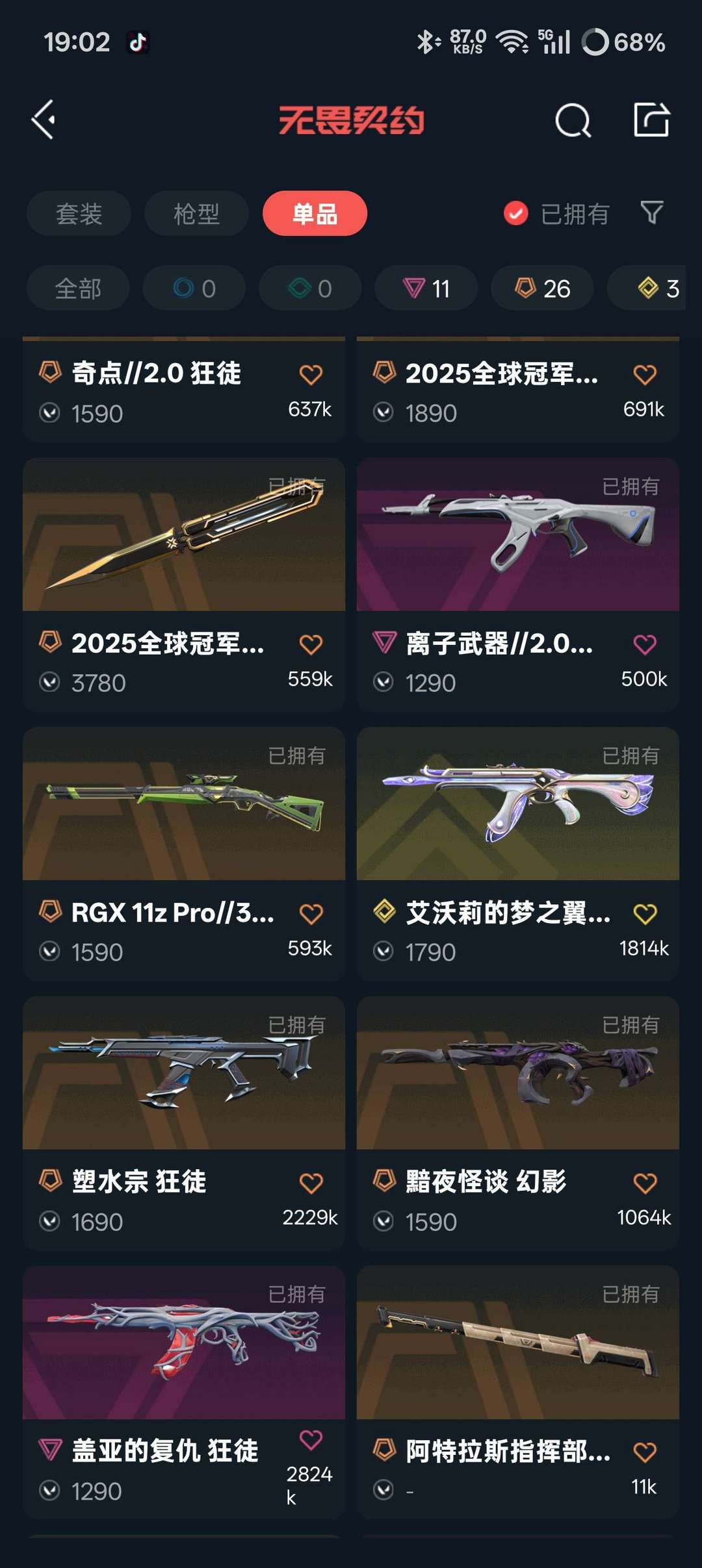The height and width of the screenshot is (1568, 702).
Task: Share this skin collection page
Action: coord(651,120)
